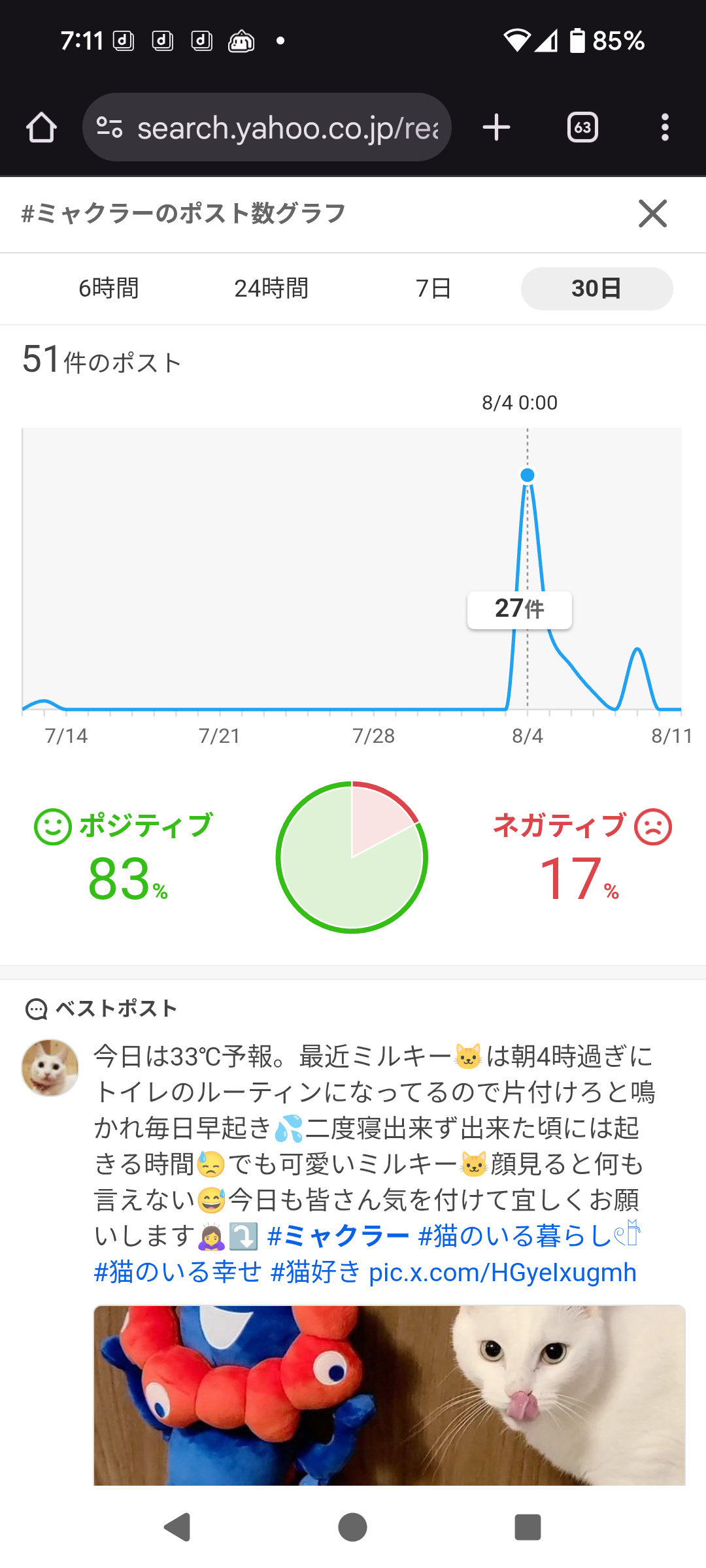Go back with the system back button
Screen dimensions: 706x1568
click(x=177, y=1527)
